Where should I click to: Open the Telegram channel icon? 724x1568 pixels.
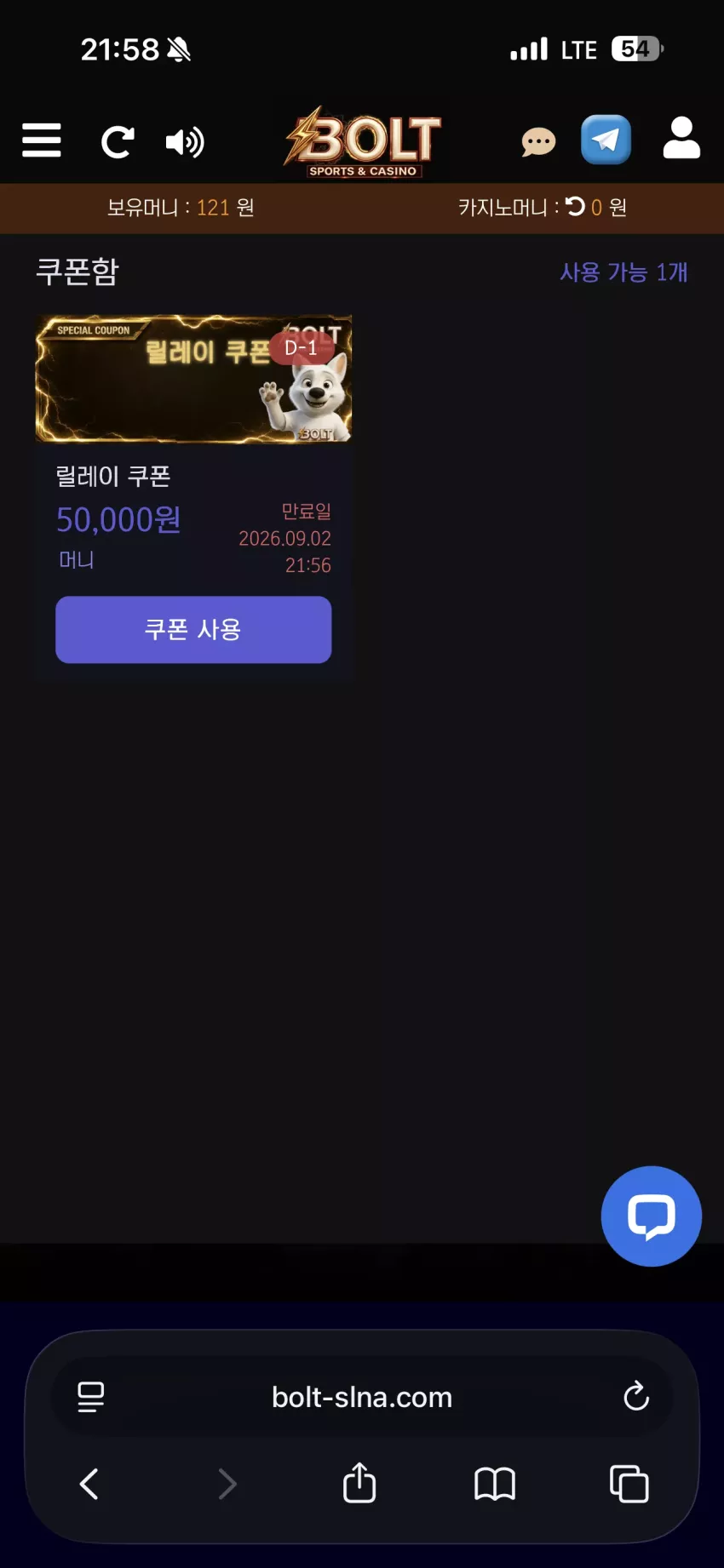click(606, 139)
